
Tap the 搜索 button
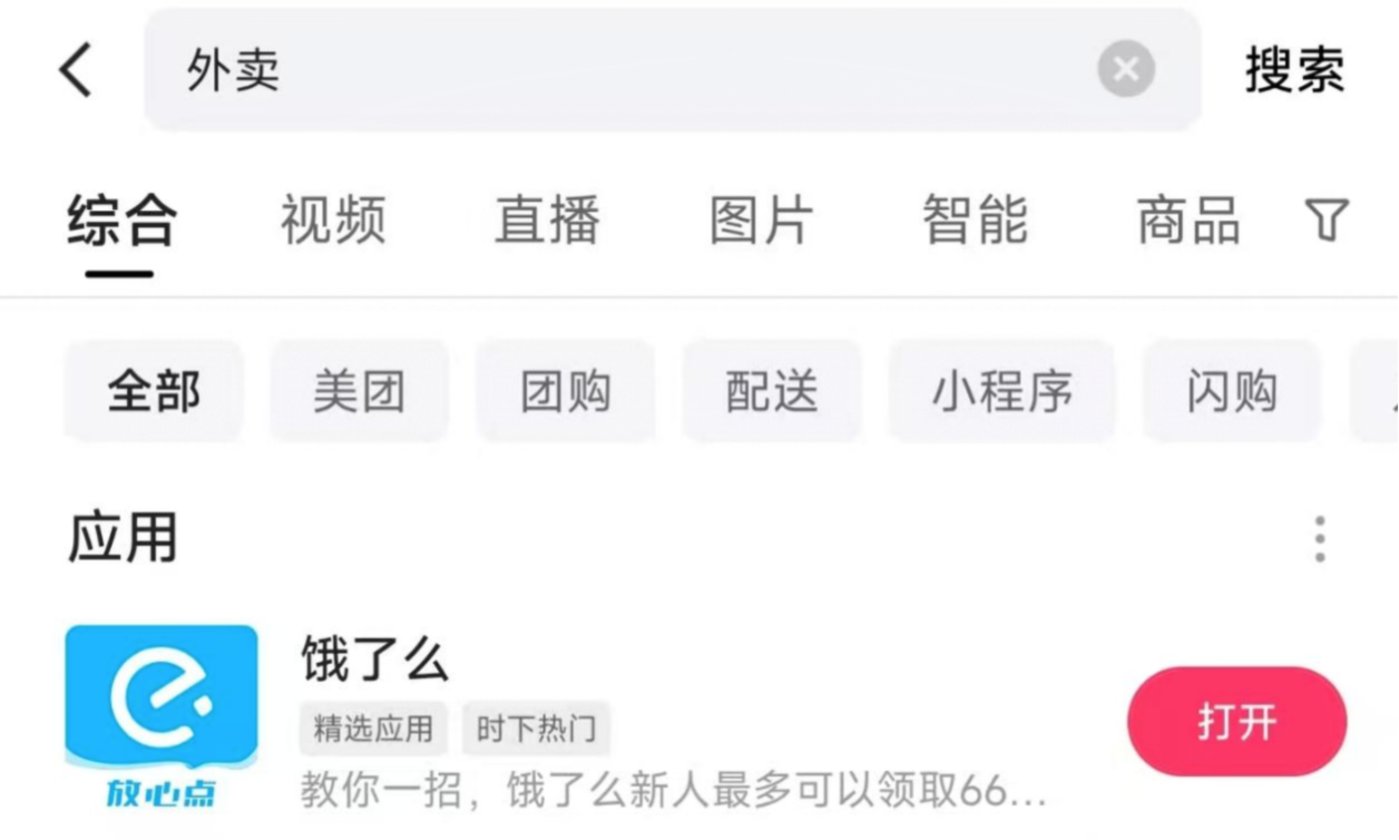click(x=1294, y=70)
